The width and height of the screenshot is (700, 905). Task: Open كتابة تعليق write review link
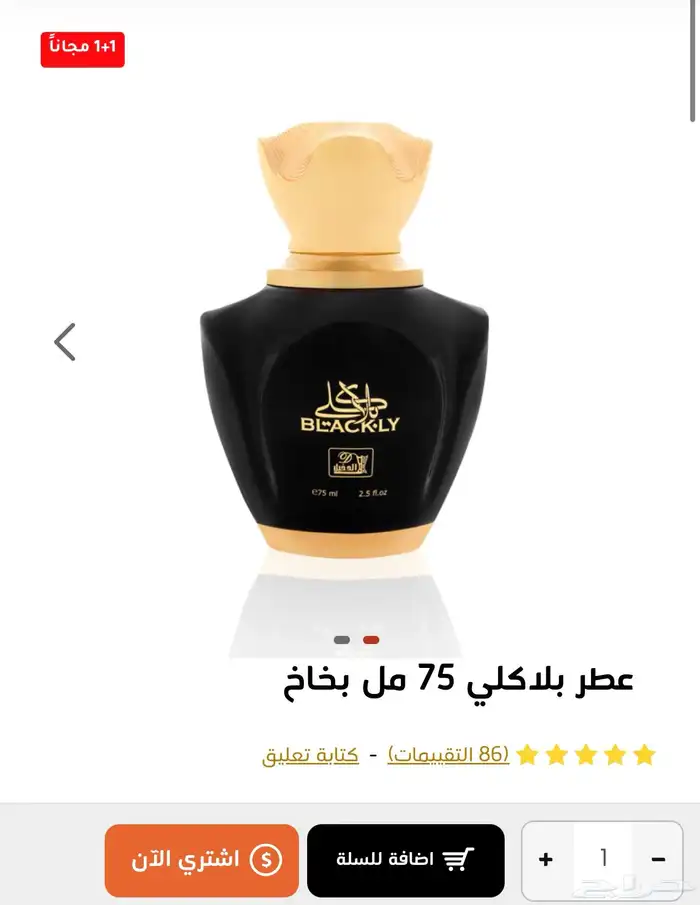coord(310,755)
